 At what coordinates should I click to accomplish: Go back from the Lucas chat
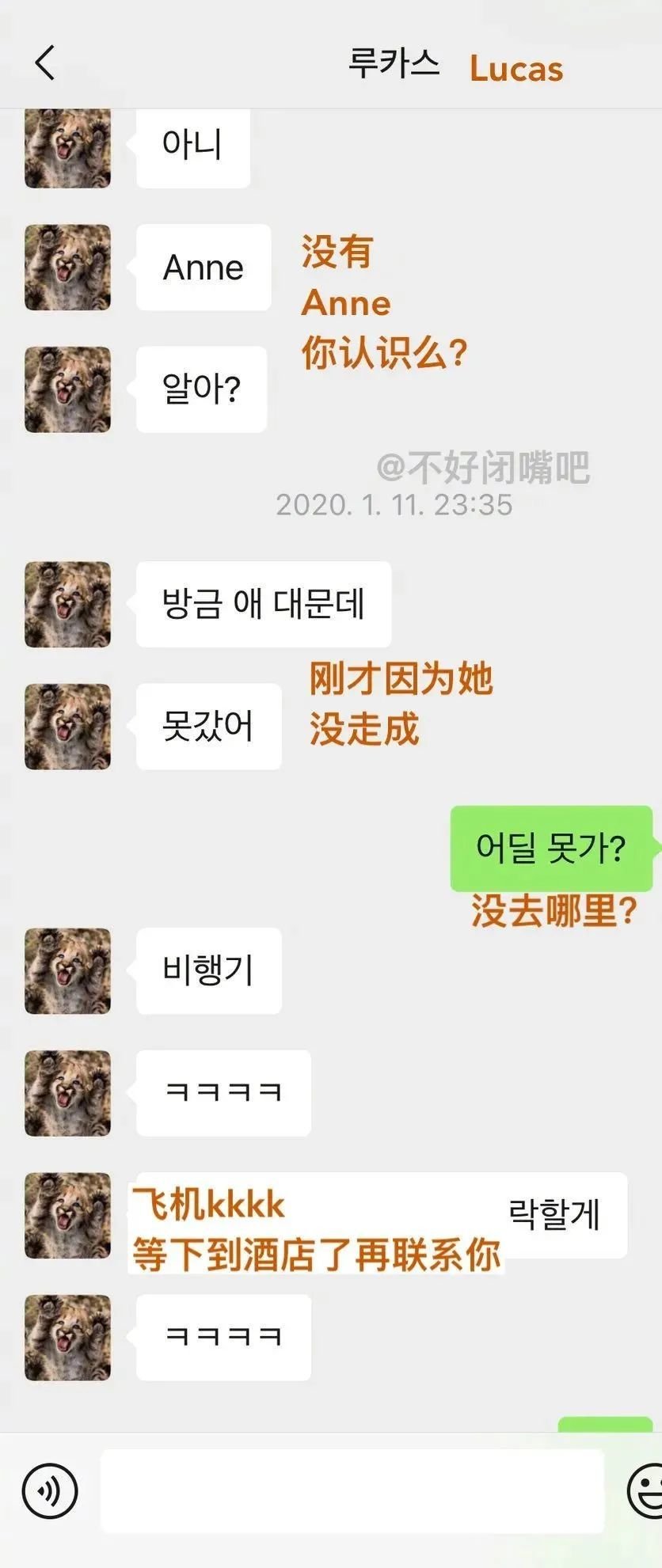[46, 63]
